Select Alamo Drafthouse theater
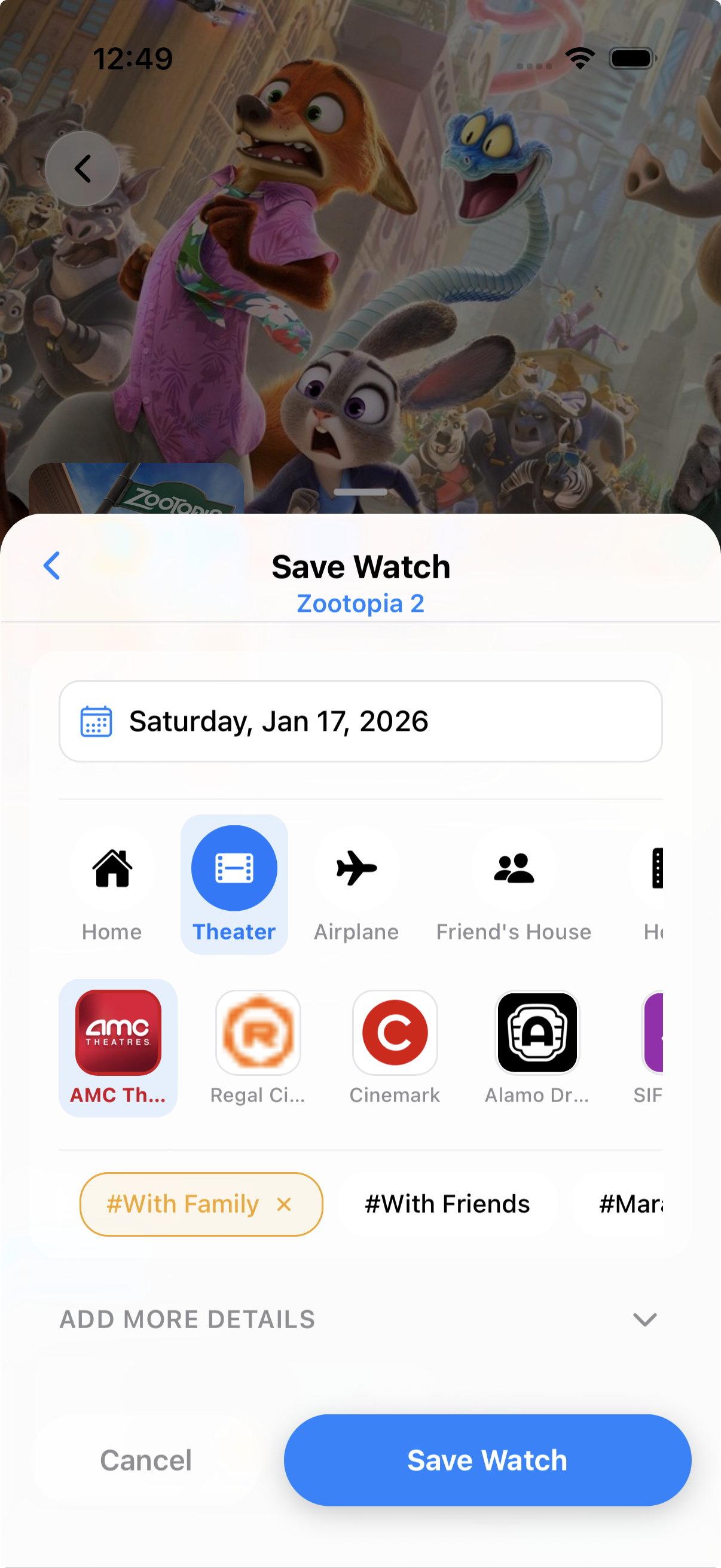The image size is (721, 1568). pyautogui.click(x=537, y=1047)
